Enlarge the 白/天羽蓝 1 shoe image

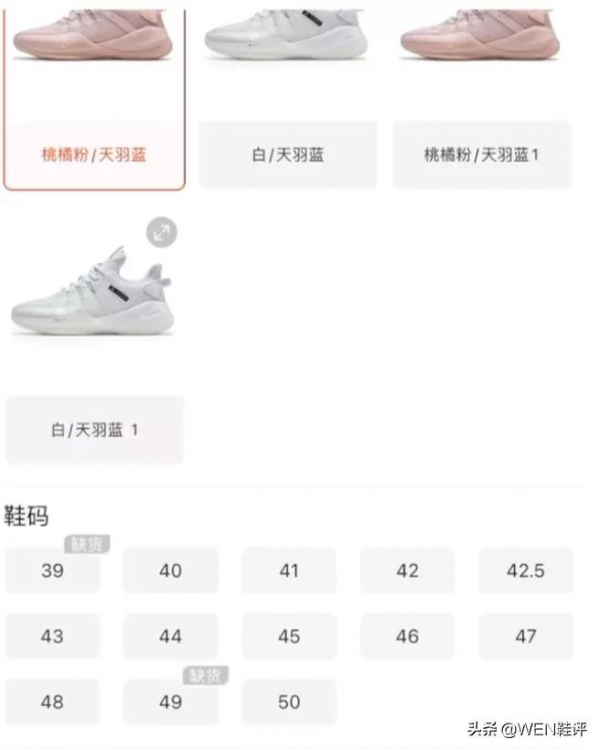pos(161,233)
